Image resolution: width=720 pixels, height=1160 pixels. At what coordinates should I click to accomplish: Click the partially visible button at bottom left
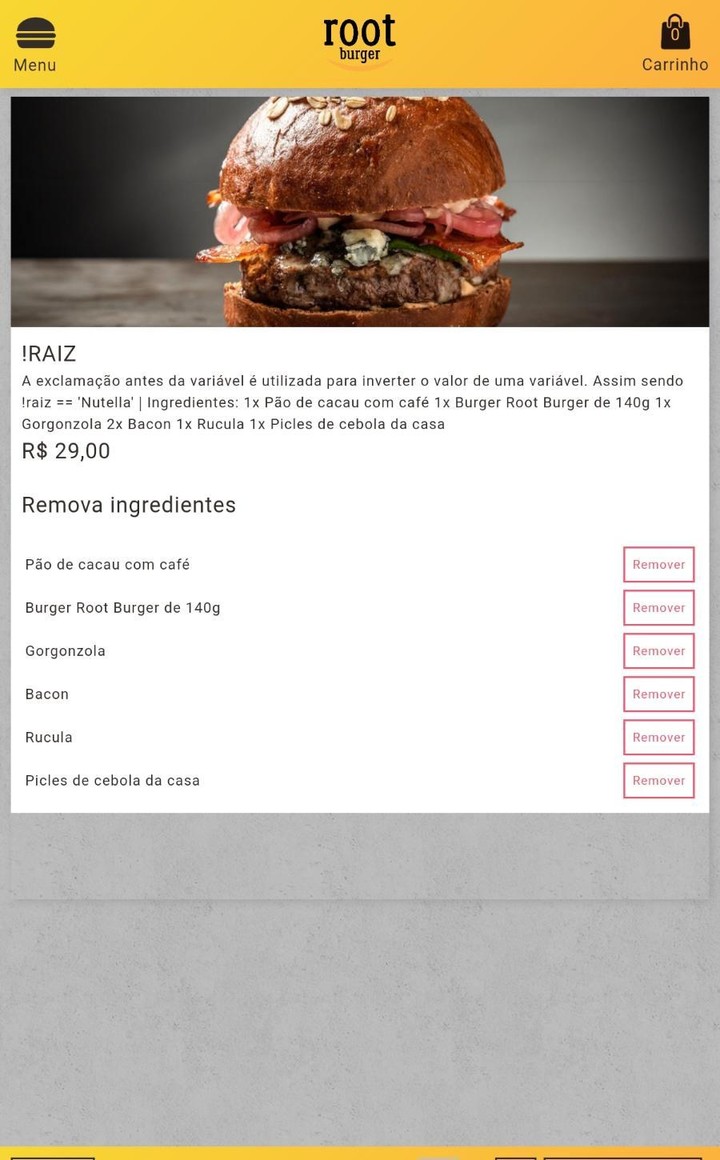point(52,1155)
